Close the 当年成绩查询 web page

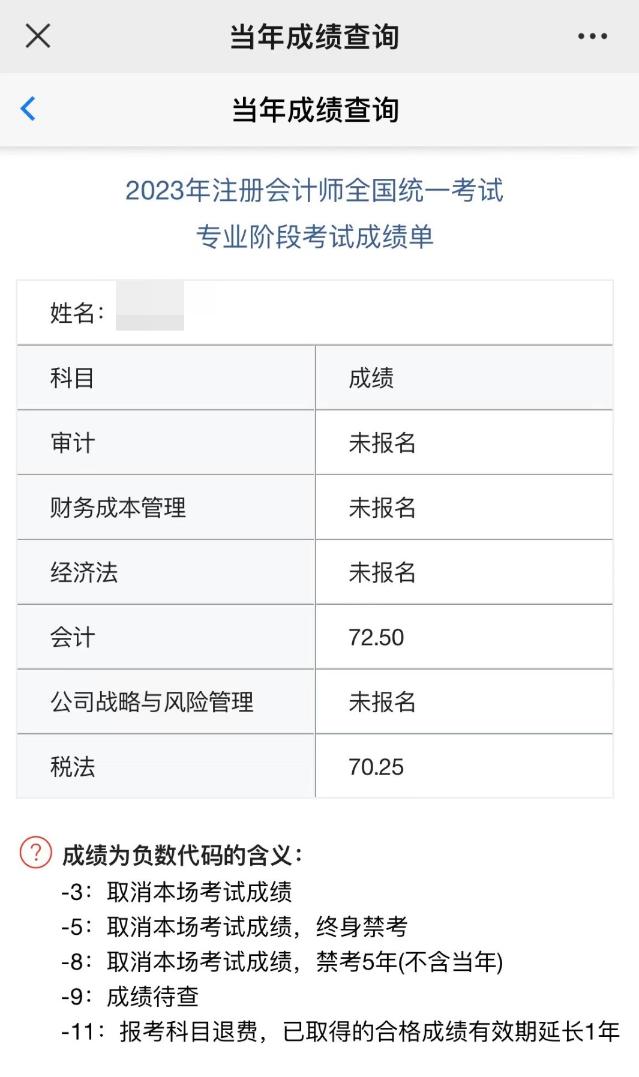38,36
